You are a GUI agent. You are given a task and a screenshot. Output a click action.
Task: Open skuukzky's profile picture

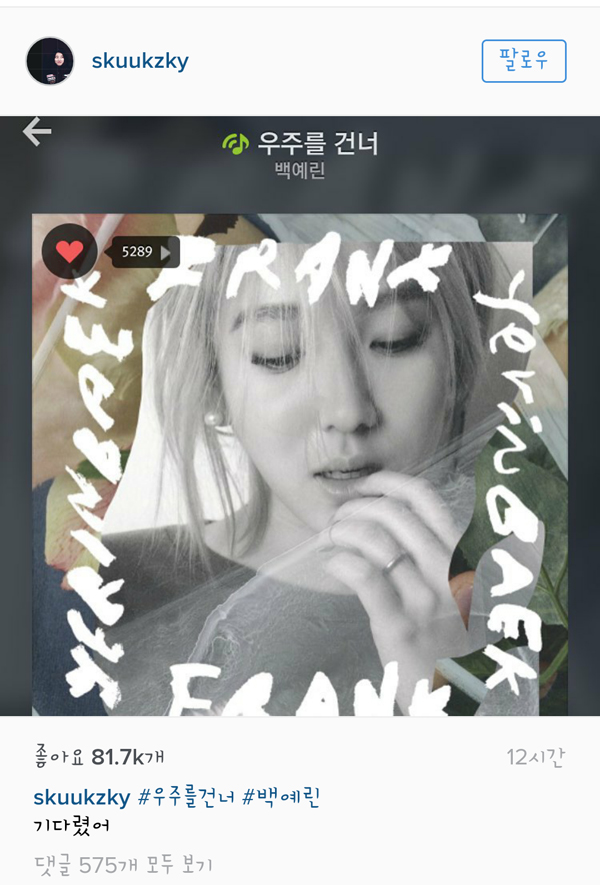click(50, 62)
